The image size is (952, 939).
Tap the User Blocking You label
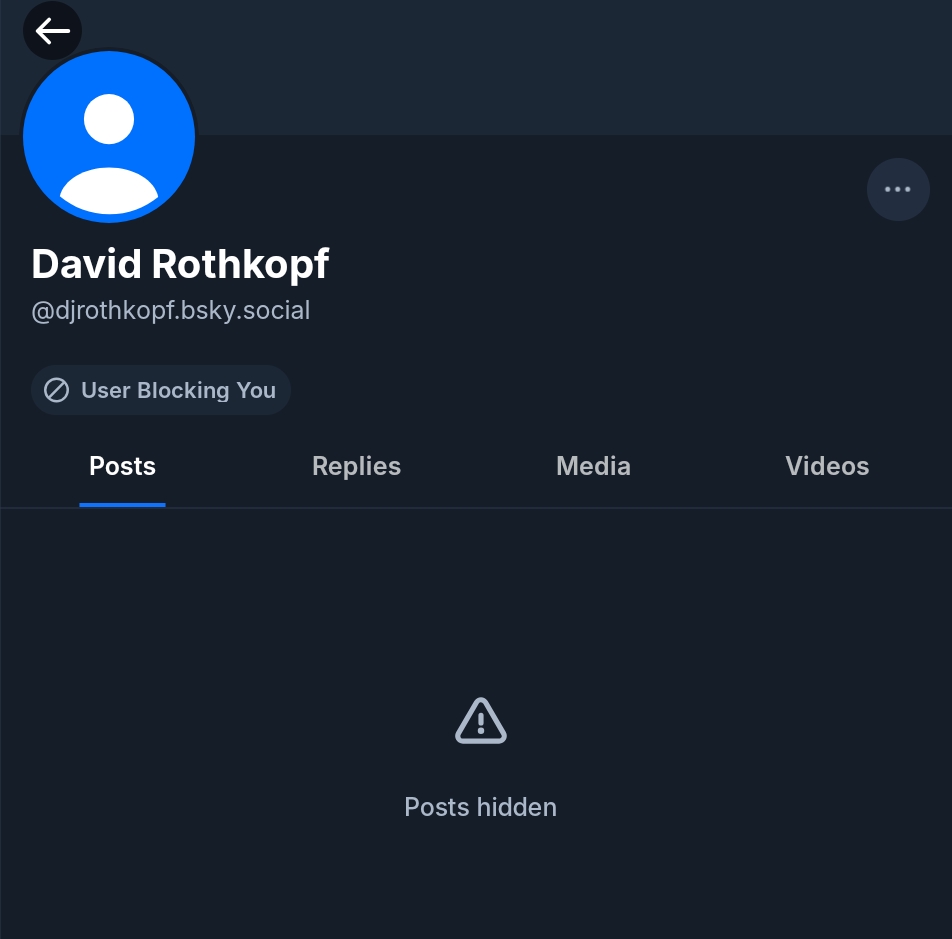click(161, 390)
